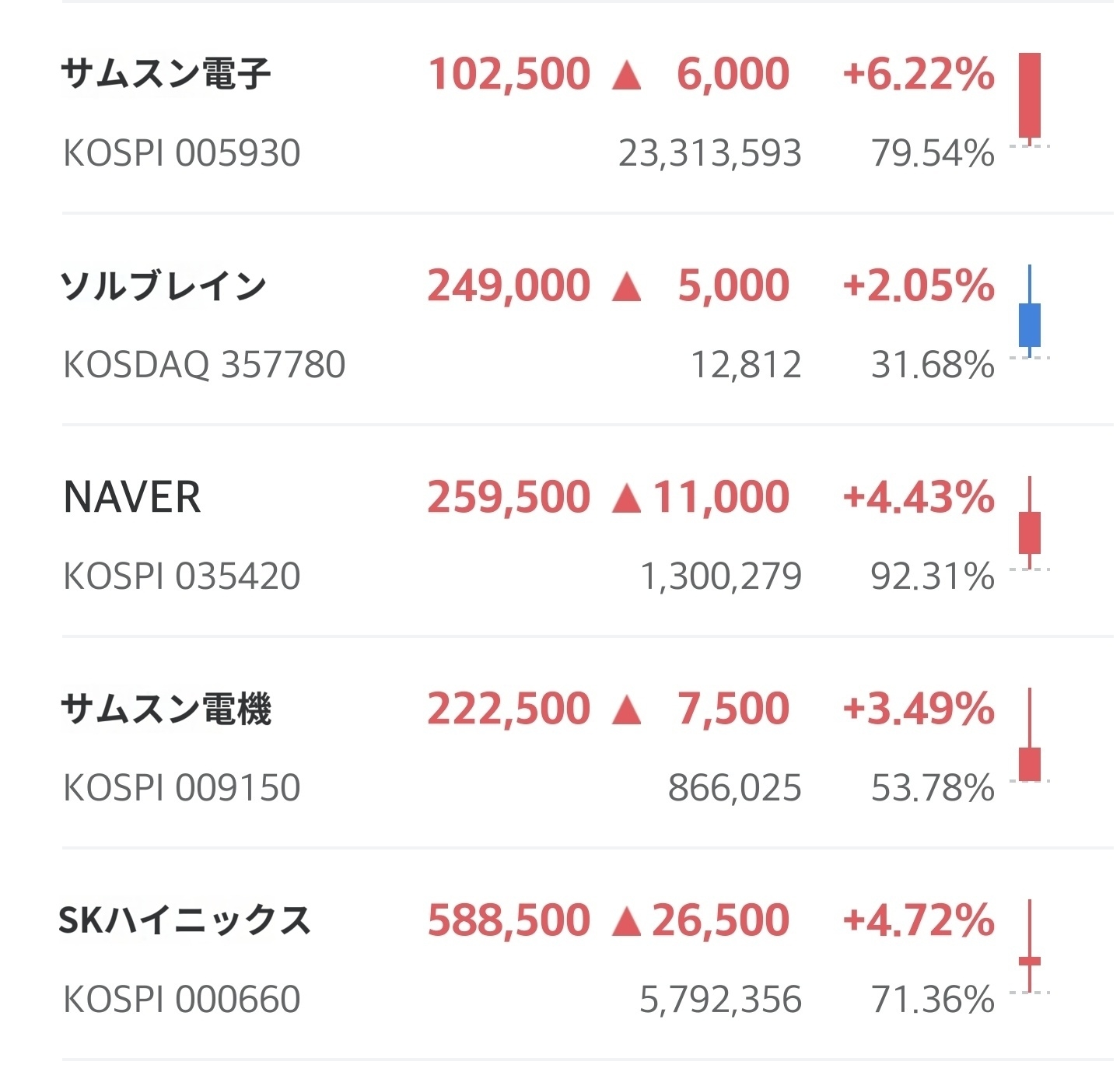Select the NAVER stock row
Screen dimensions: 1120x1065
tap(132, 498)
